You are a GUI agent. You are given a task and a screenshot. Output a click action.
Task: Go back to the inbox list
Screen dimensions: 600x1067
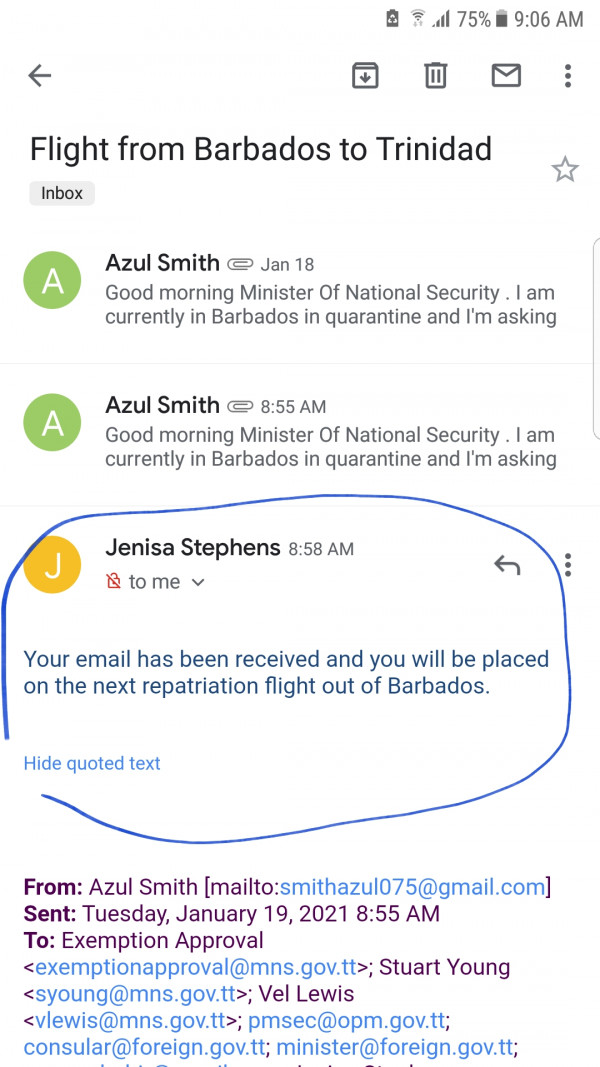tap(39, 76)
